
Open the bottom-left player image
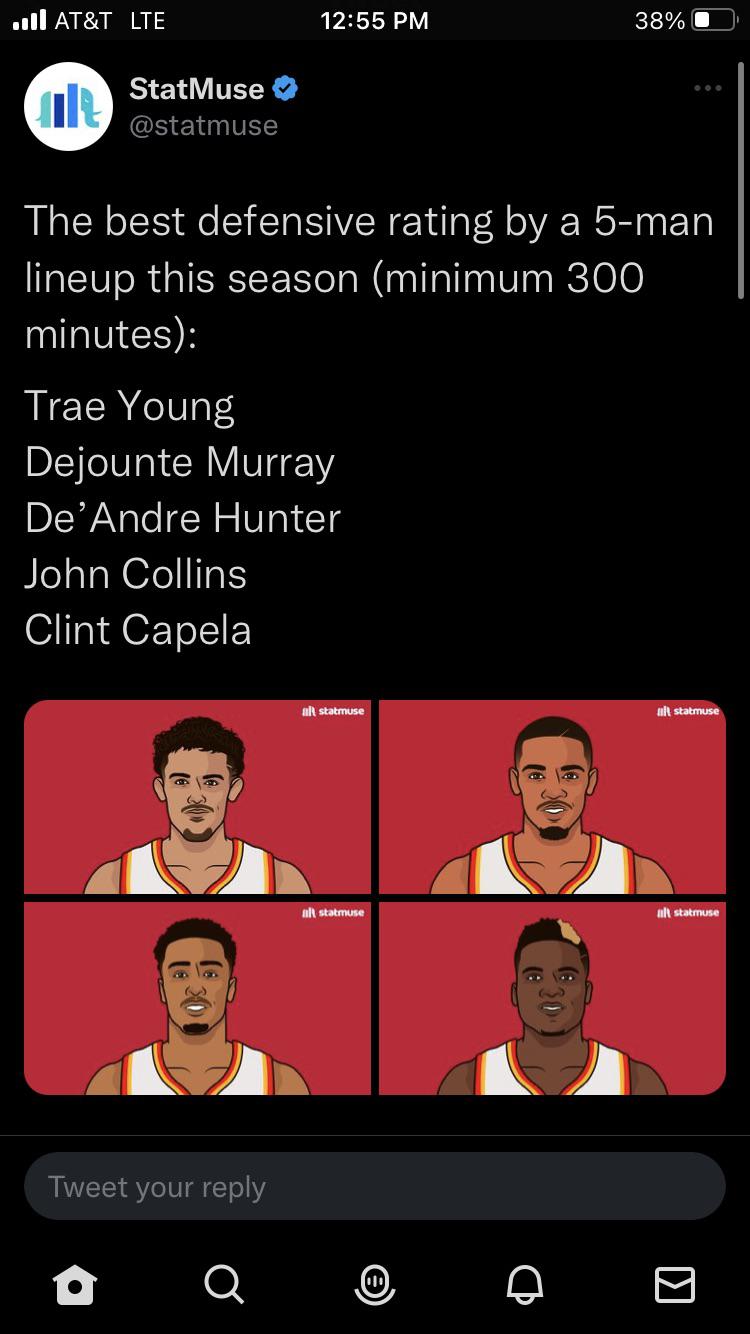197,998
